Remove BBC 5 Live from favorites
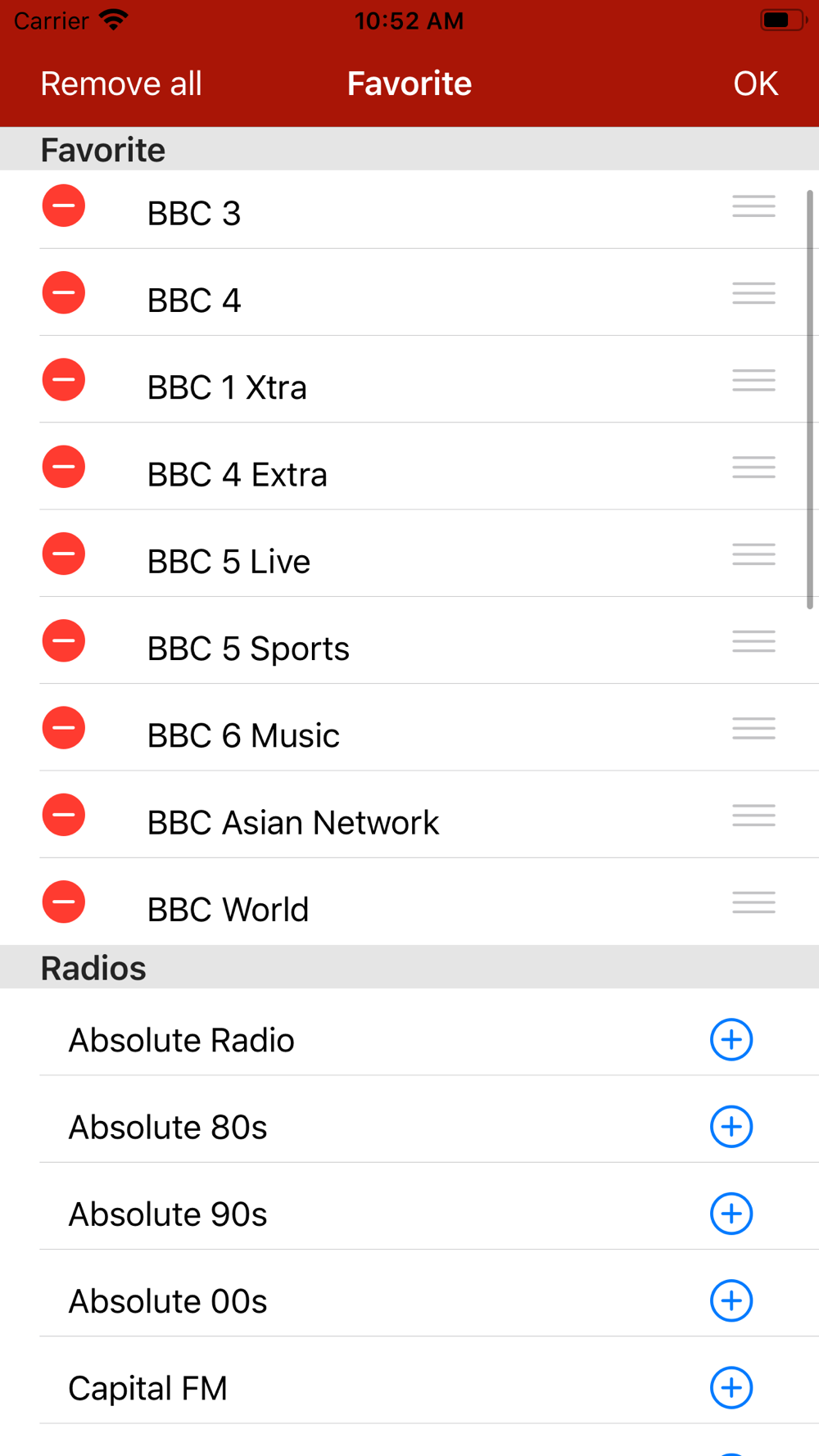The height and width of the screenshot is (1456, 819). click(64, 554)
